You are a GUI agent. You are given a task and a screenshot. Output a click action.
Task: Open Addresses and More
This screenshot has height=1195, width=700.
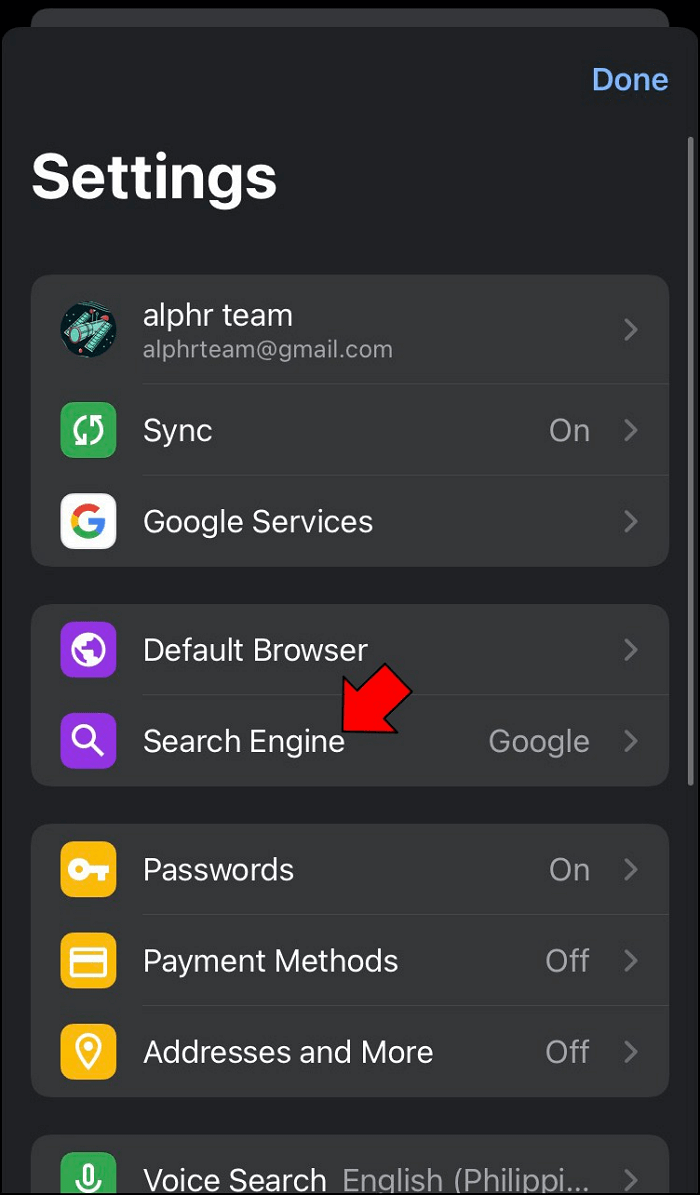[x=350, y=1052]
